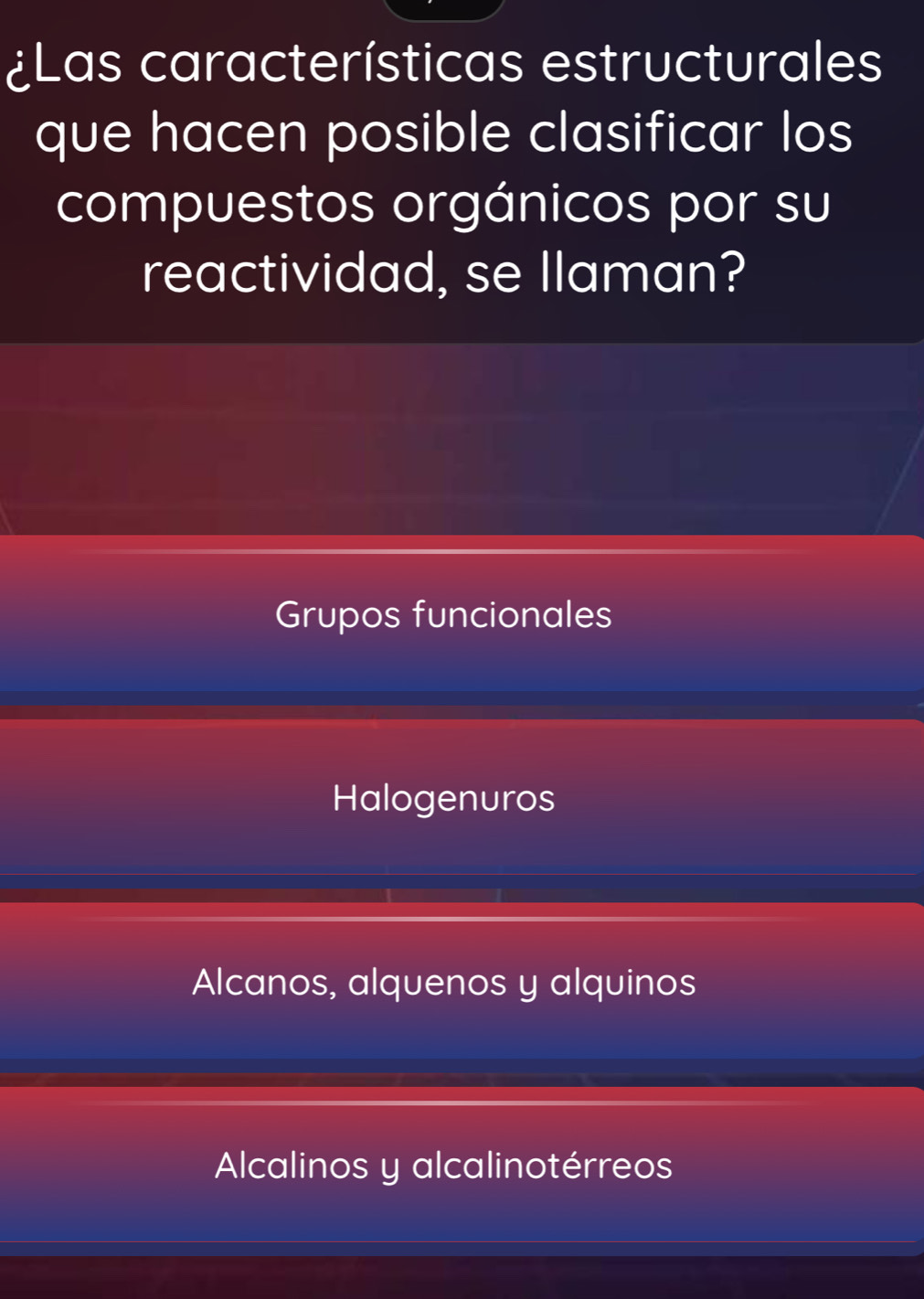This screenshot has width=924, height=1299.
Task: Select the answer Grupos funcionales
Action: pos(444,614)
